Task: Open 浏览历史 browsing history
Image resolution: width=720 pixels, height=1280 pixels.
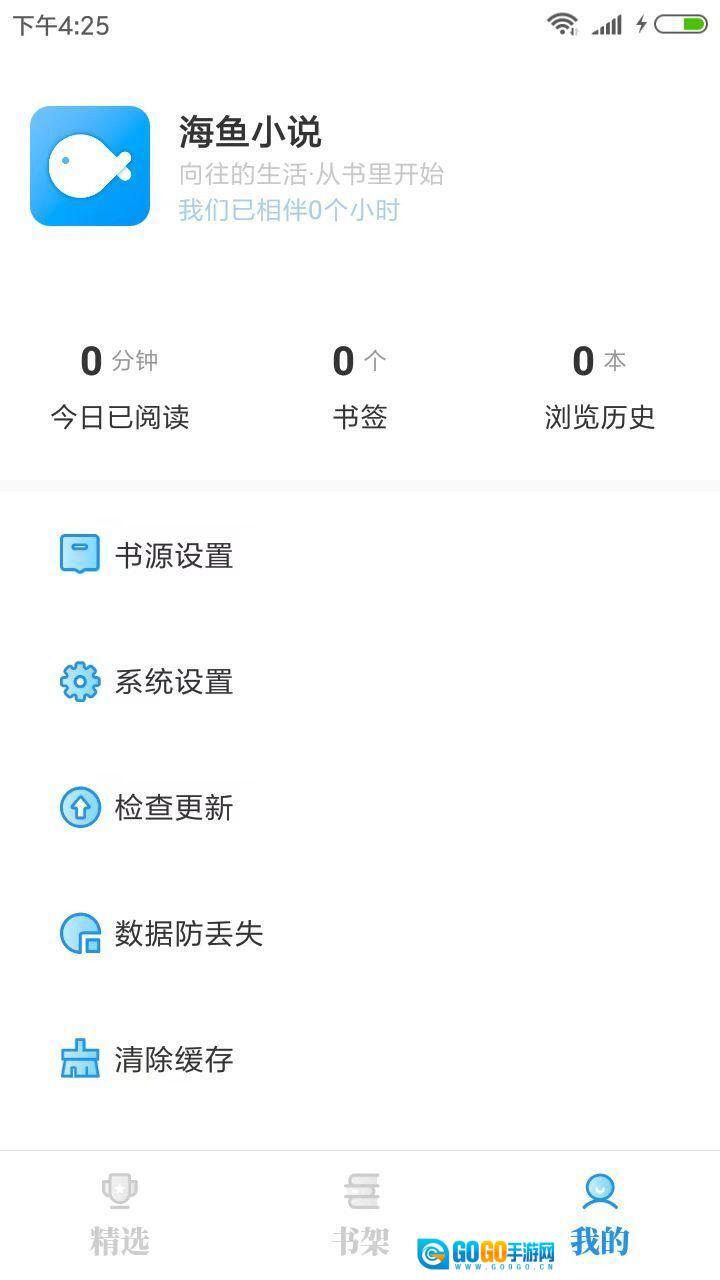Action: coord(600,387)
